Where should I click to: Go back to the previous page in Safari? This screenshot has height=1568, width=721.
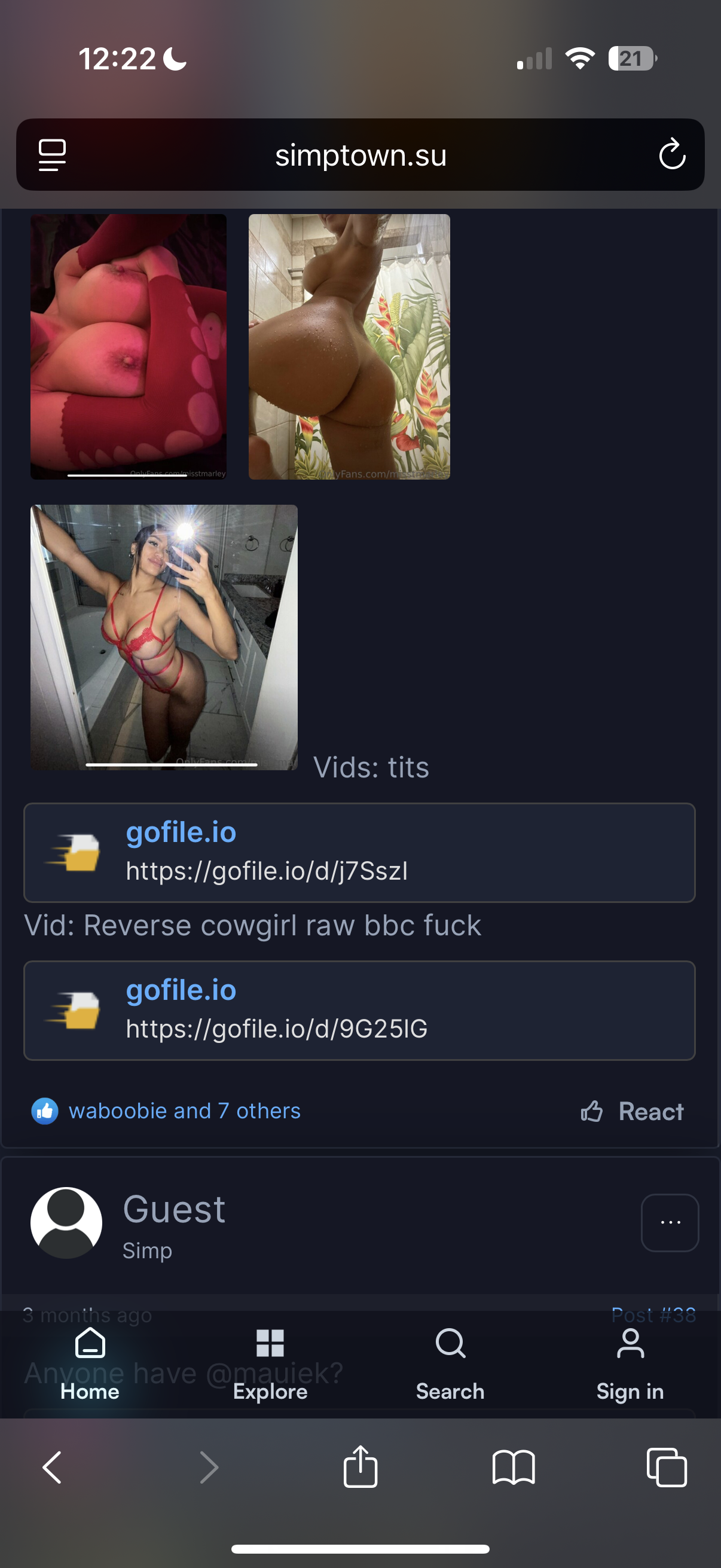click(53, 1467)
